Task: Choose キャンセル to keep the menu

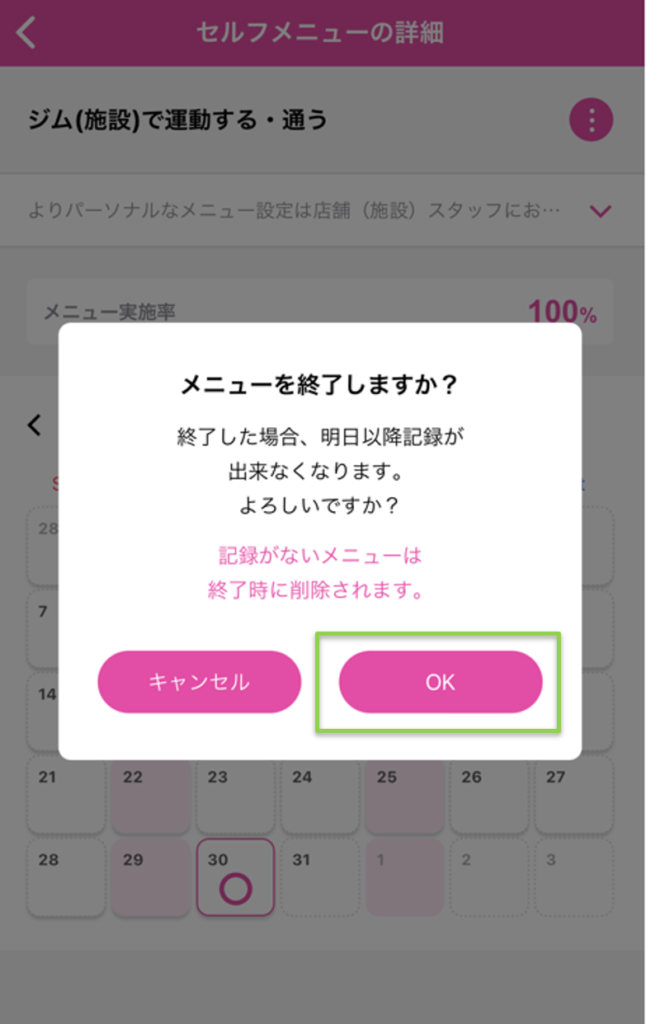Action: coord(199,682)
